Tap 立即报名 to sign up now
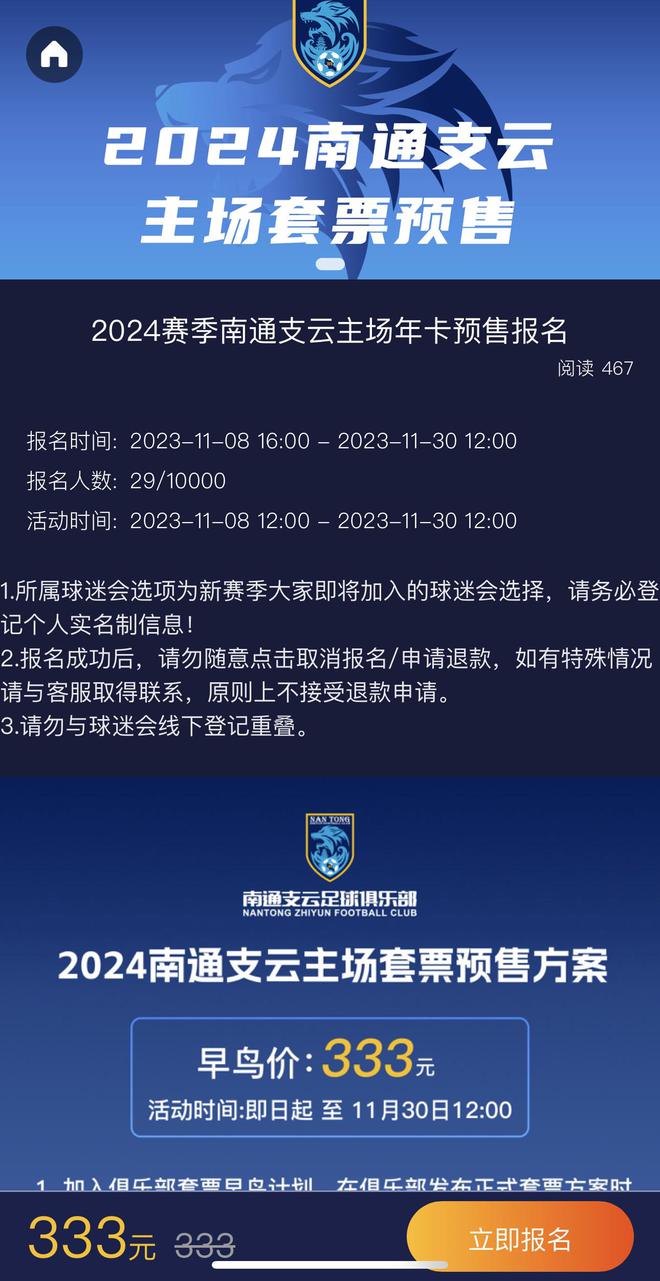660x1281 pixels. point(520,1239)
